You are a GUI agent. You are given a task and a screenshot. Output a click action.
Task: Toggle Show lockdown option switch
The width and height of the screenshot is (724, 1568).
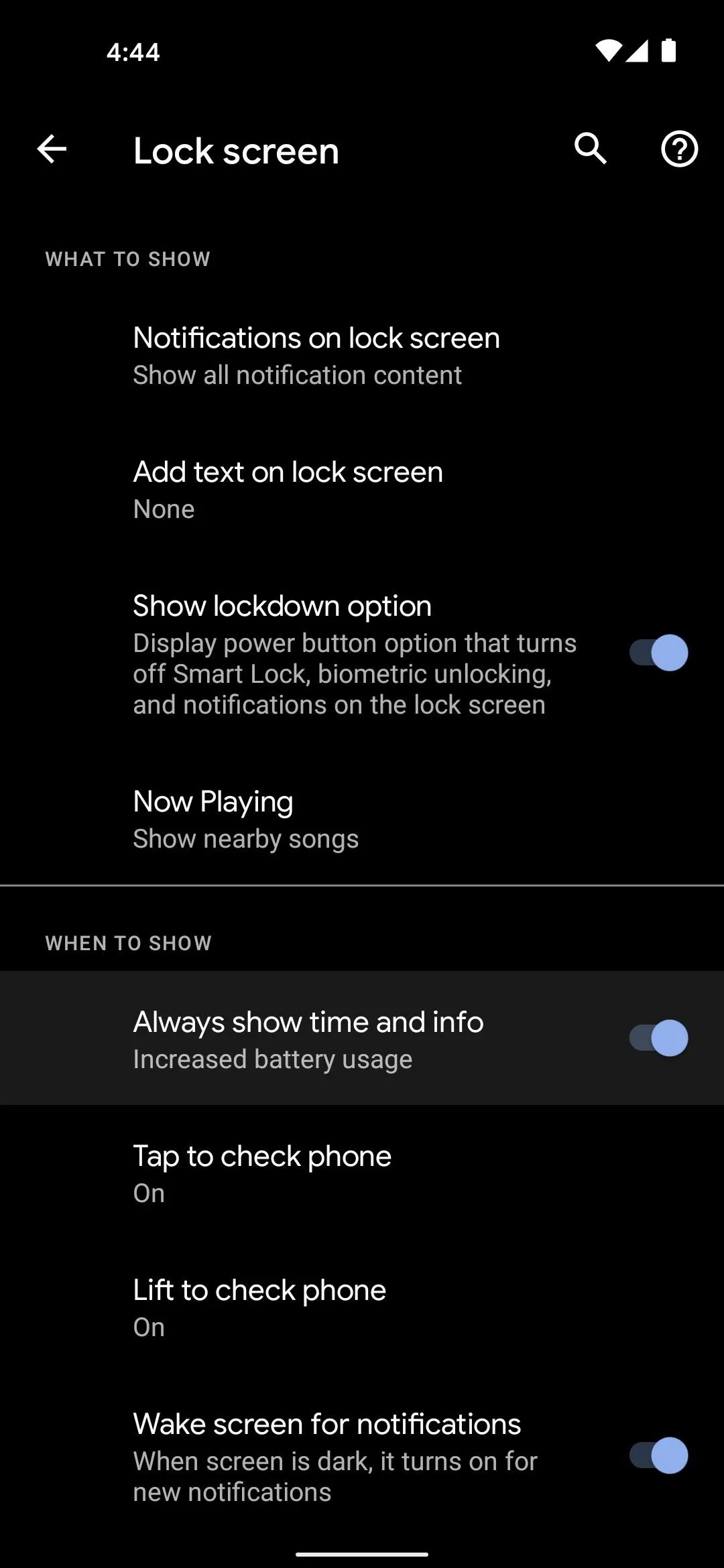(x=658, y=653)
